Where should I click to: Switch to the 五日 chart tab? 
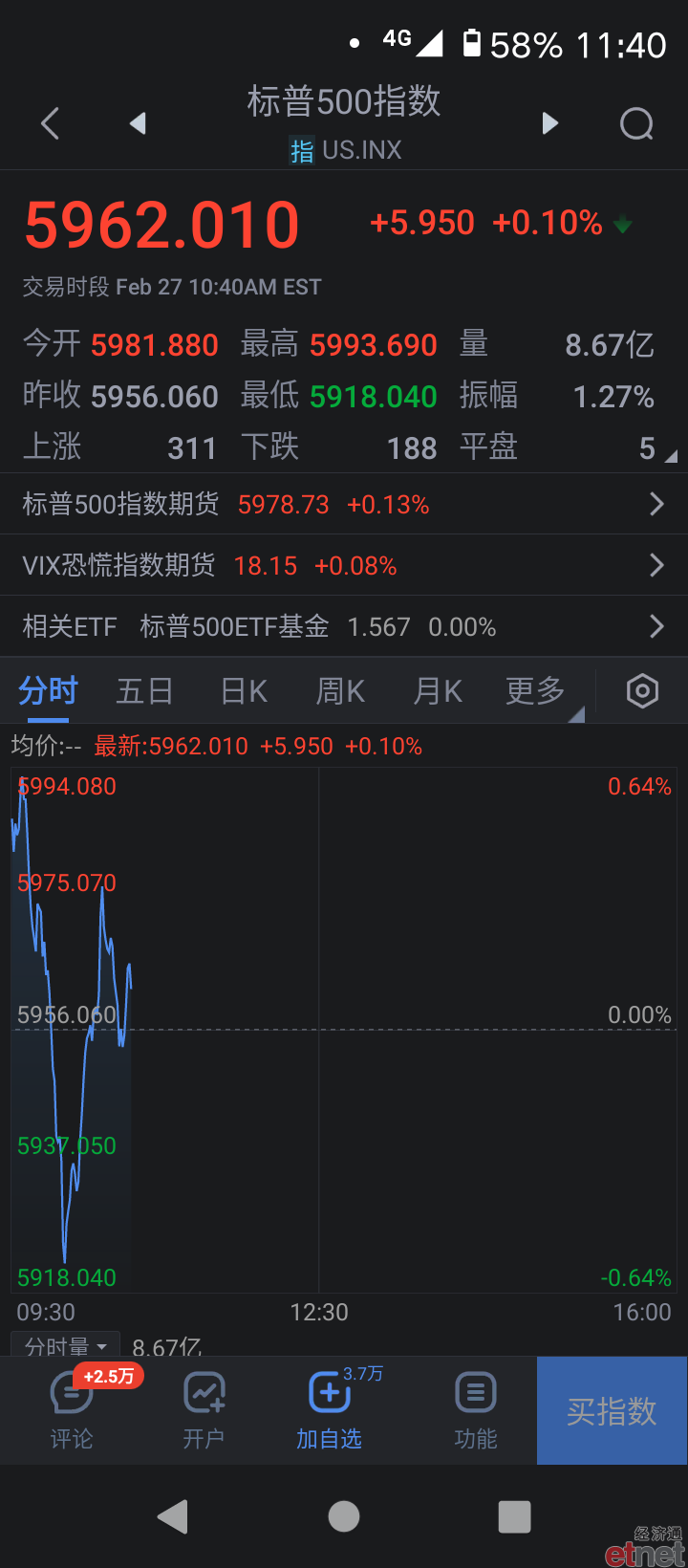144,690
